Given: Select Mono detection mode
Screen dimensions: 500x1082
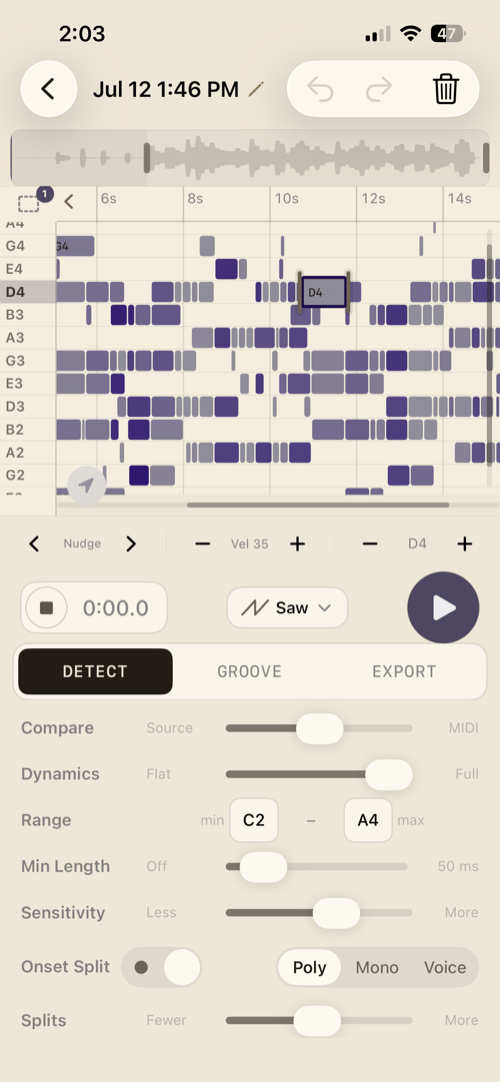Looking at the screenshot, I should [x=377, y=967].
